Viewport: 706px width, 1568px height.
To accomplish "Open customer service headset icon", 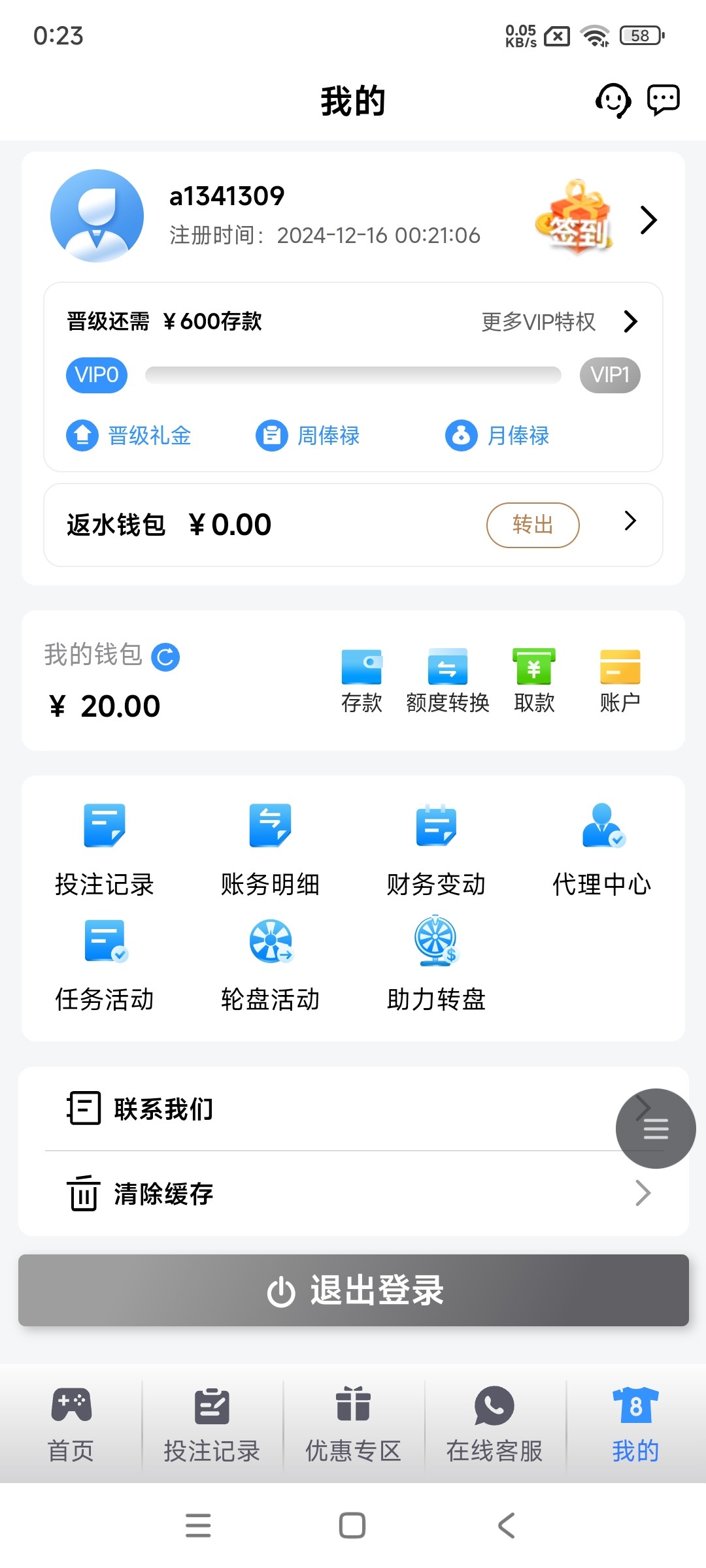I will [613, 101].
